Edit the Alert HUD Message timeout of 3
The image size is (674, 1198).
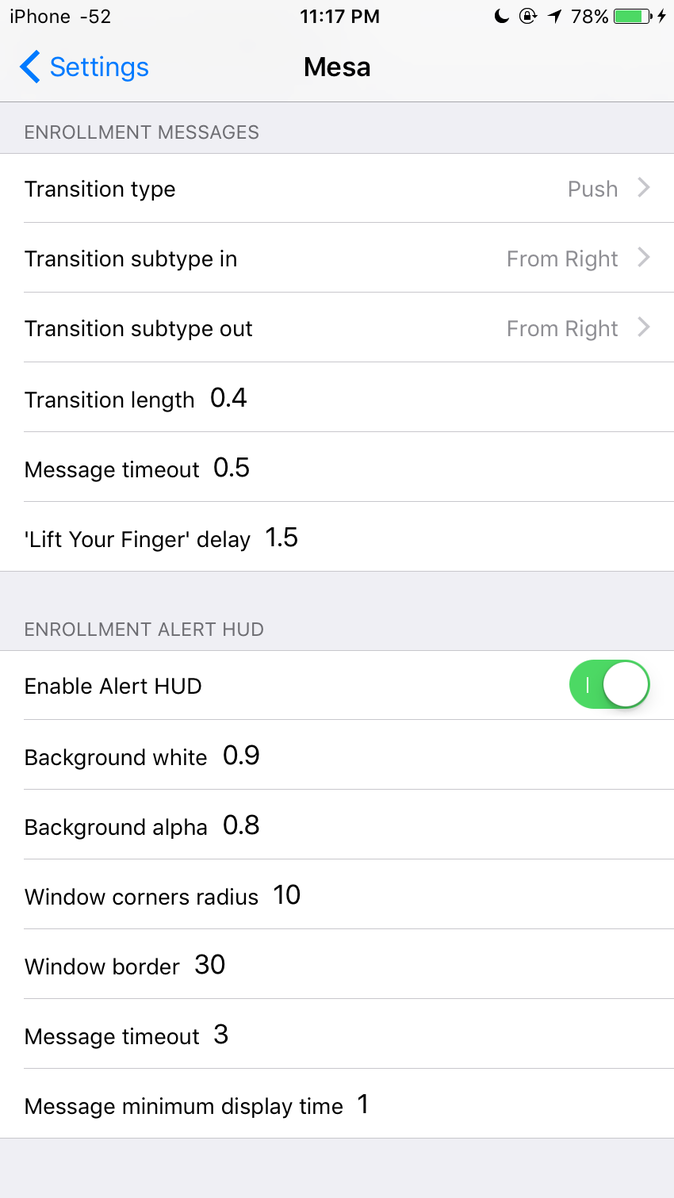click(433, 1035)
